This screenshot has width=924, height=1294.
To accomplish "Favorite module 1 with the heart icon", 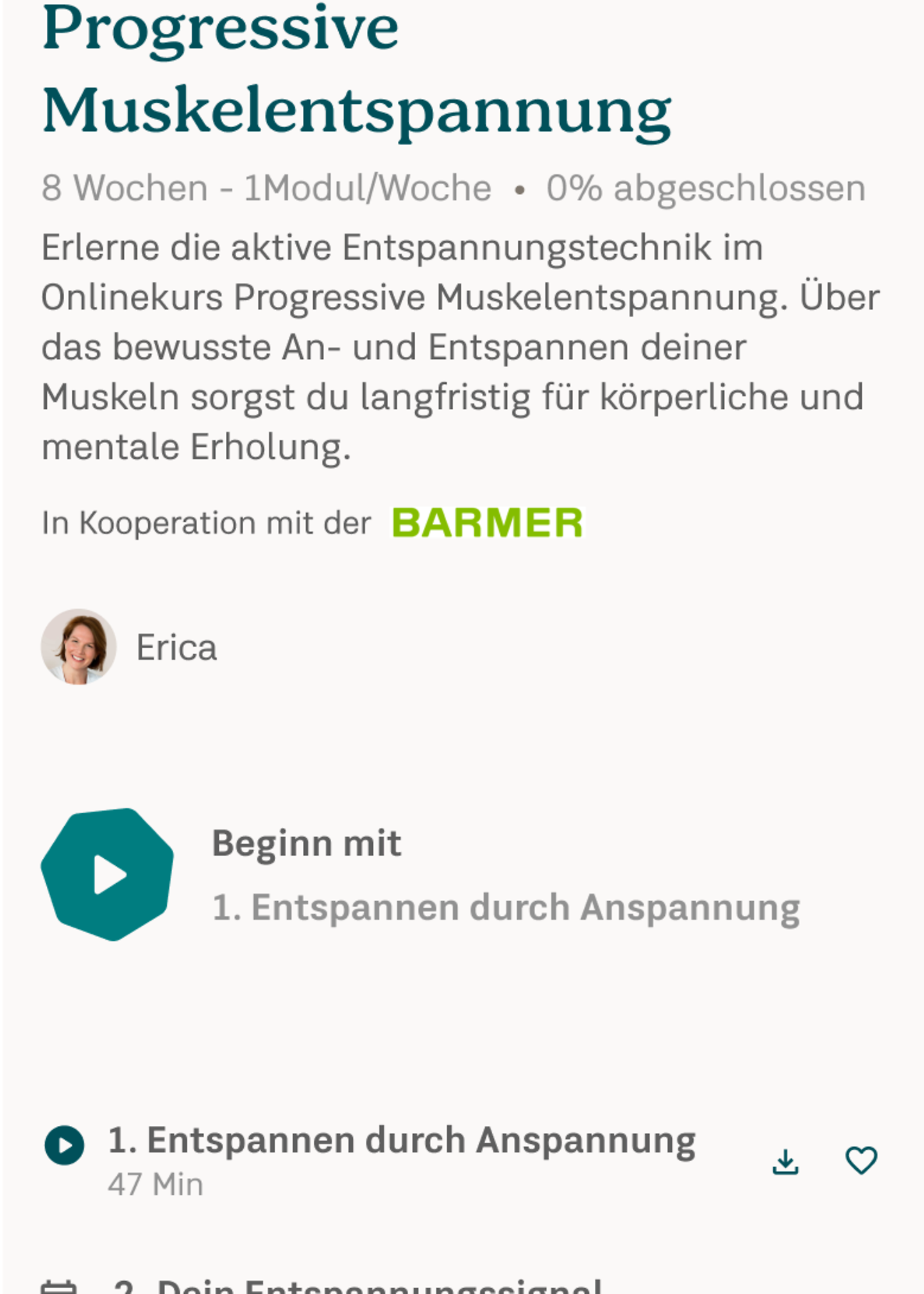I will click(861, 1160).
